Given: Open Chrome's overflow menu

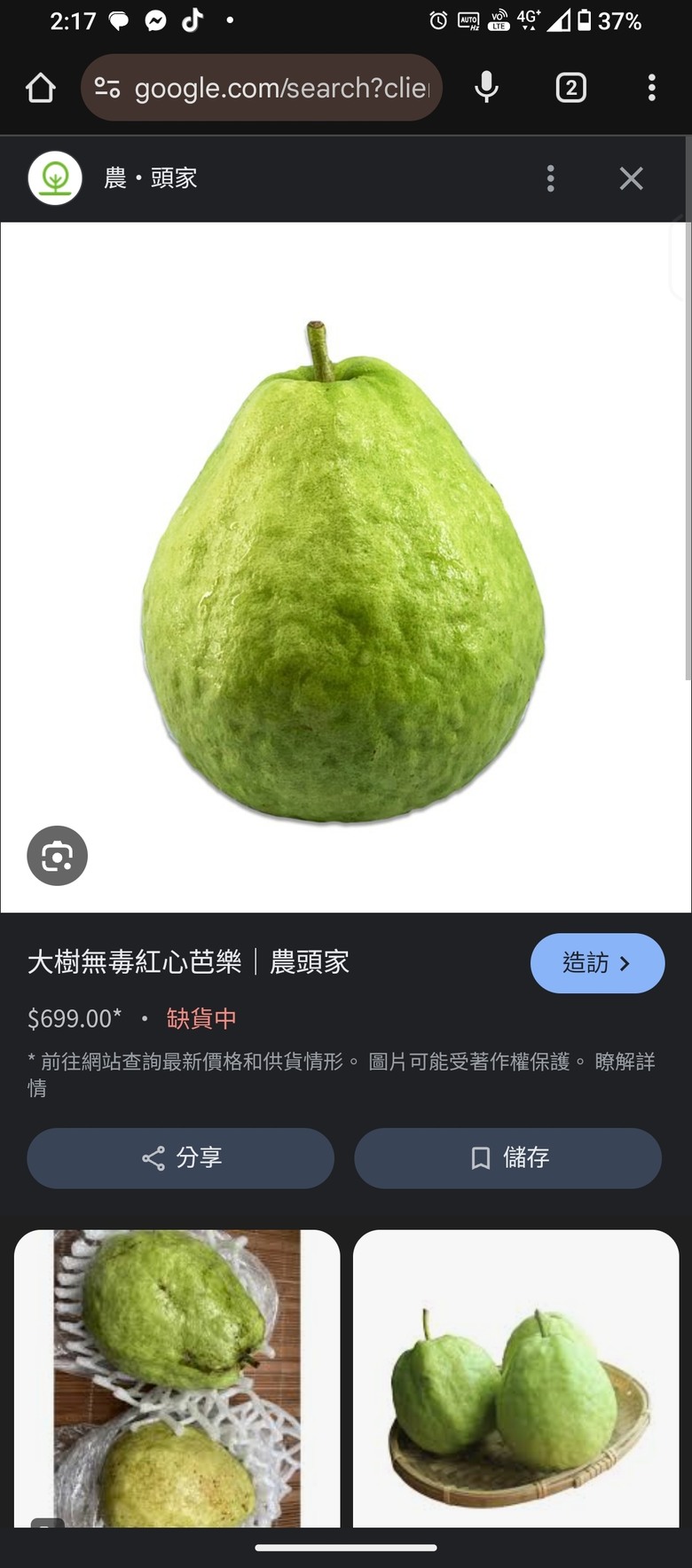Looking at the screenshot, I should point(652,88).
